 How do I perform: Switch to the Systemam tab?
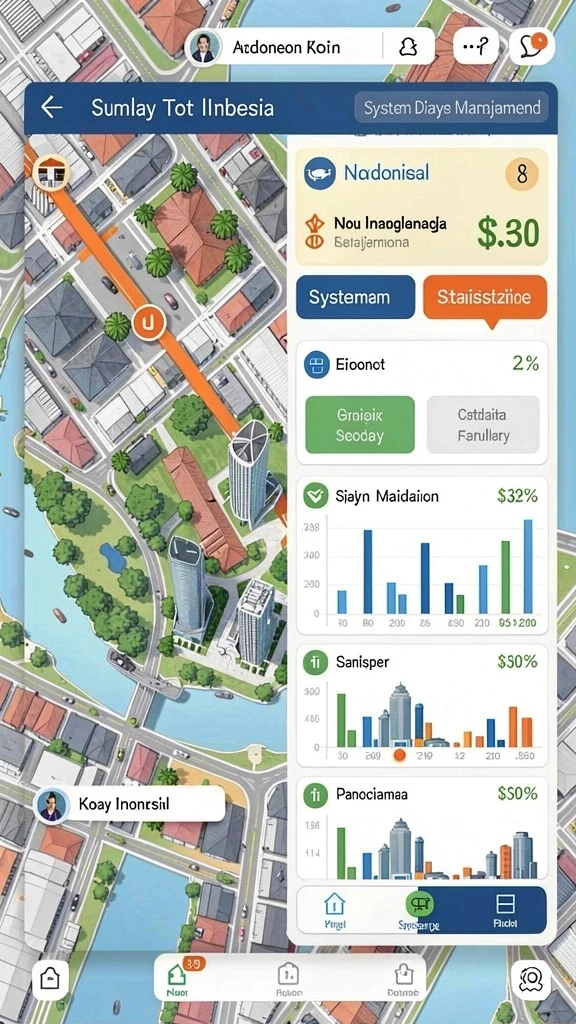pyautogui.click(x=355, y=297)
